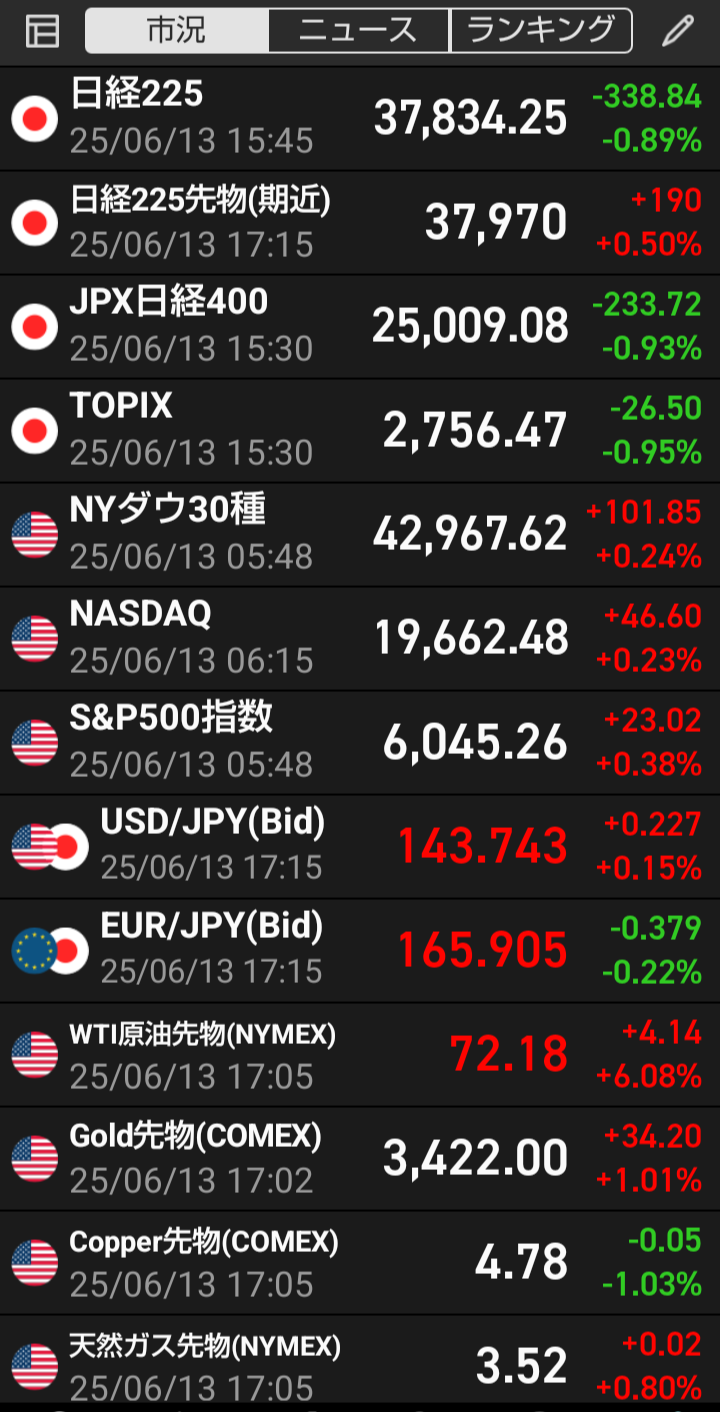View the JPX日経400 row
720x1412 pixels.
pyautogui.click(x=360, y=327)
